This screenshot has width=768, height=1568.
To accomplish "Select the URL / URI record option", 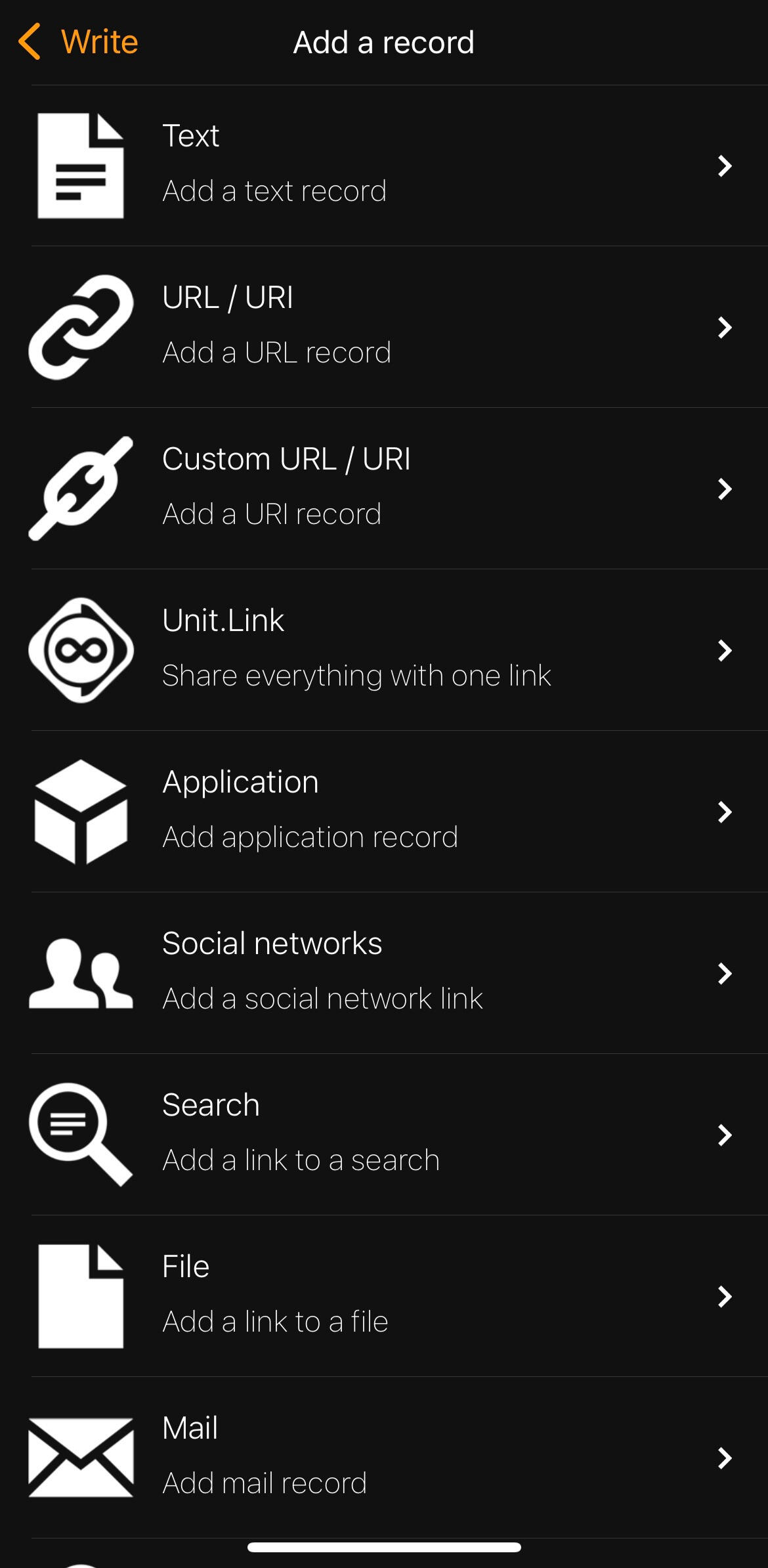I will 384,327.
